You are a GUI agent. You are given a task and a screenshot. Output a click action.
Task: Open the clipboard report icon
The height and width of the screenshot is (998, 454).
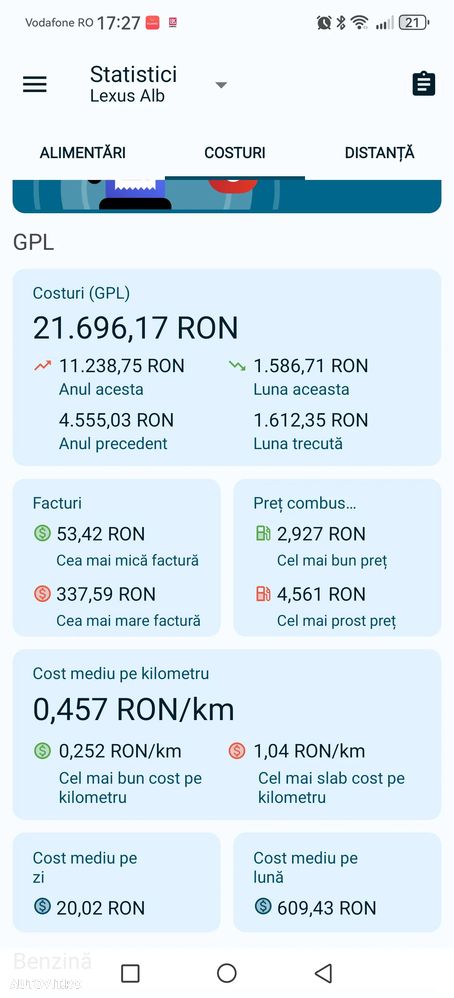(423, 84)
